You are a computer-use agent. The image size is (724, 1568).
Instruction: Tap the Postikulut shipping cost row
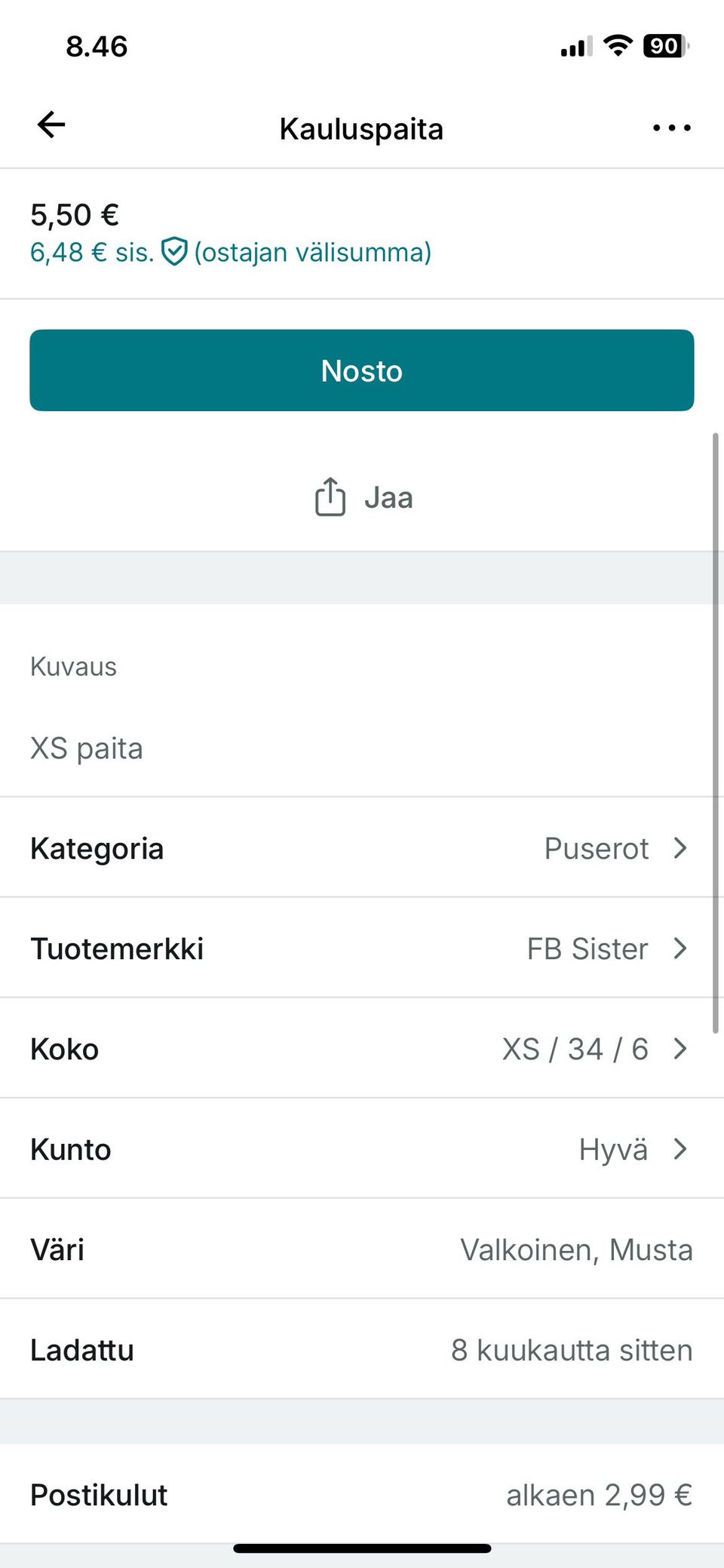362,1493
